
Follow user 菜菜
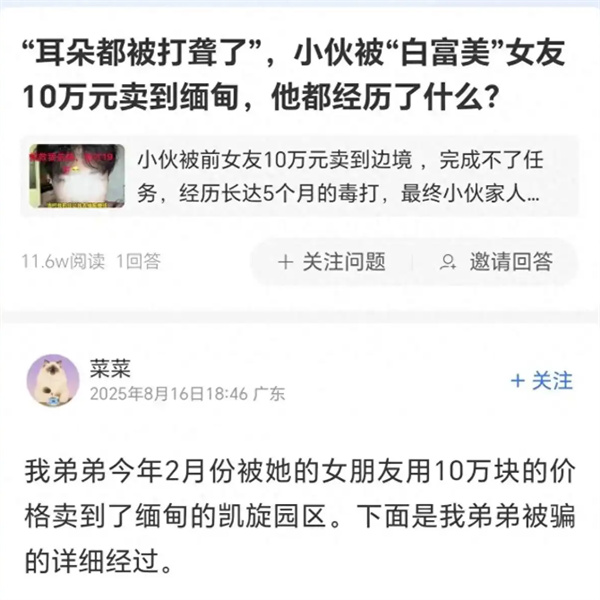coord(541,381)
